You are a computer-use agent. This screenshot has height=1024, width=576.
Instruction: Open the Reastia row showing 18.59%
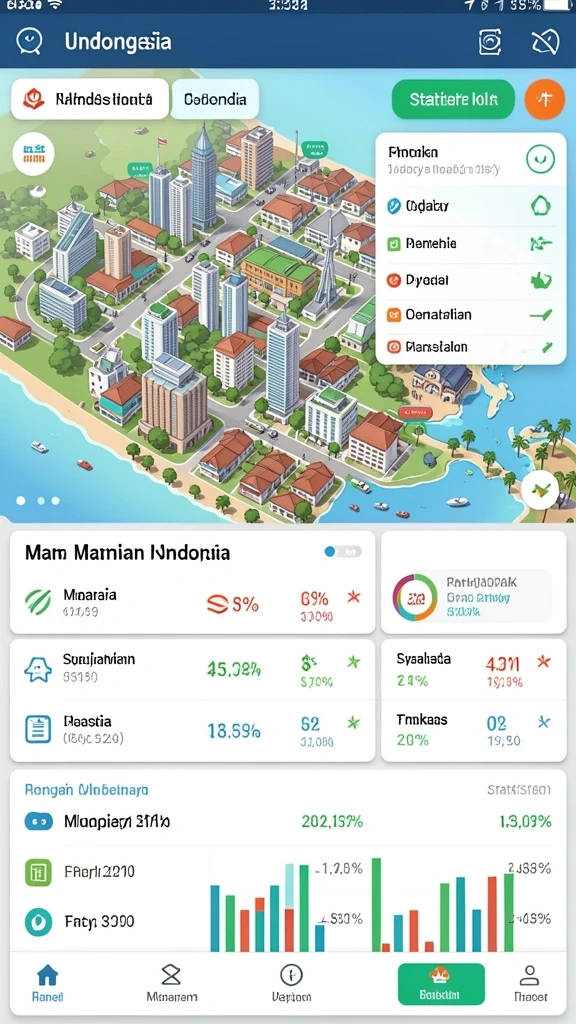point(193,729)
